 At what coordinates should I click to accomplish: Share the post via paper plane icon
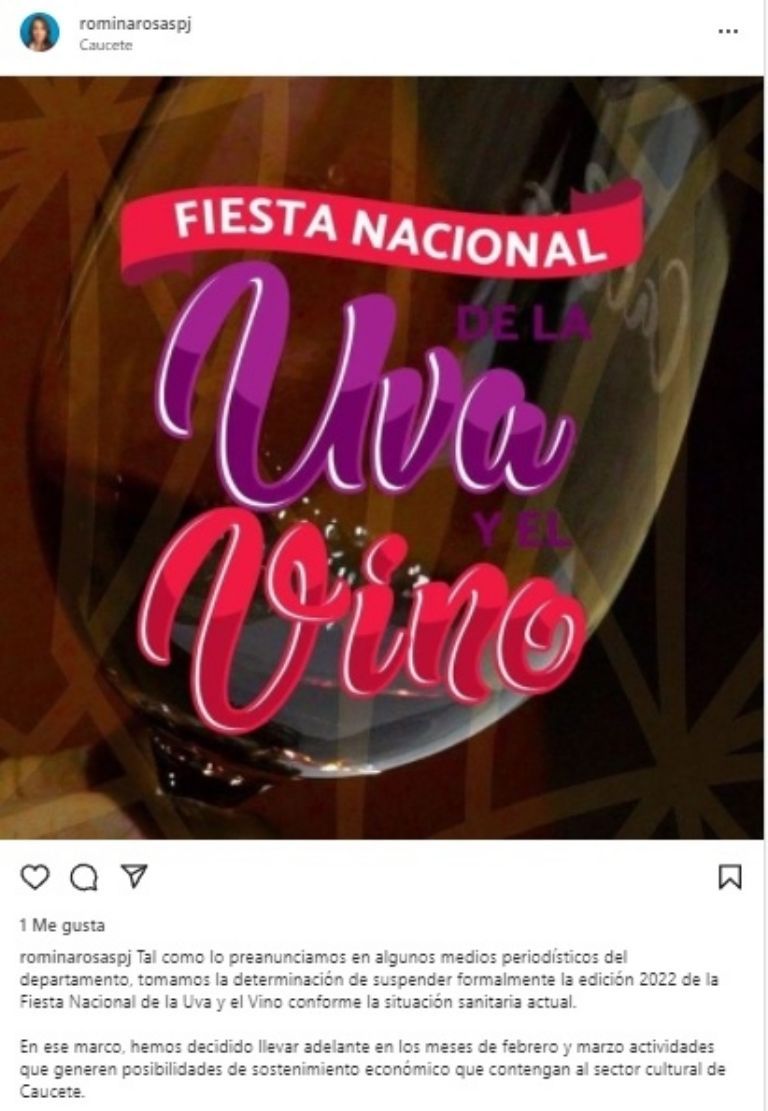tap(133, 877)
